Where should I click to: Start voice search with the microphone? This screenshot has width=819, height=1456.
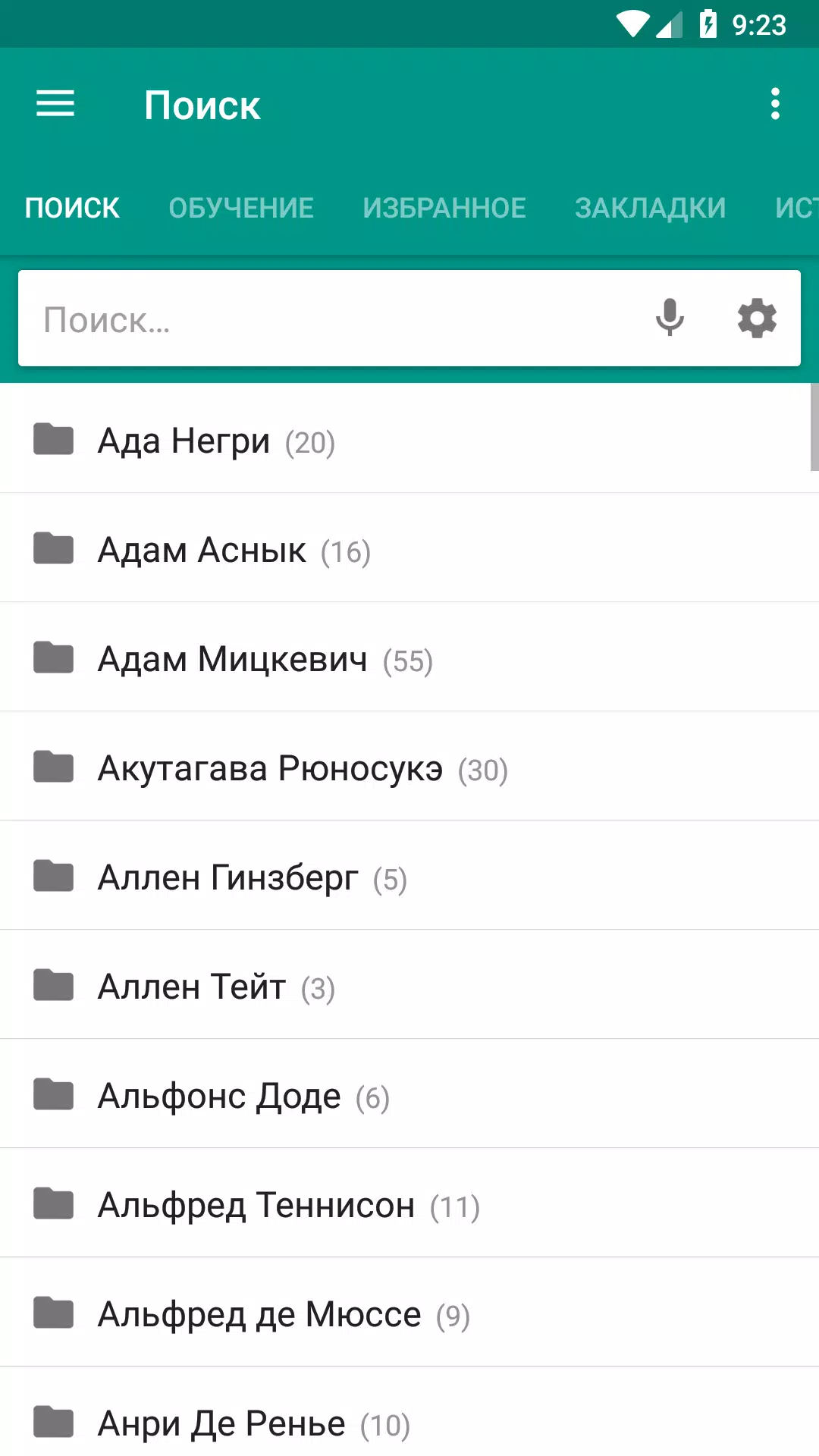[x=670, y=318]
